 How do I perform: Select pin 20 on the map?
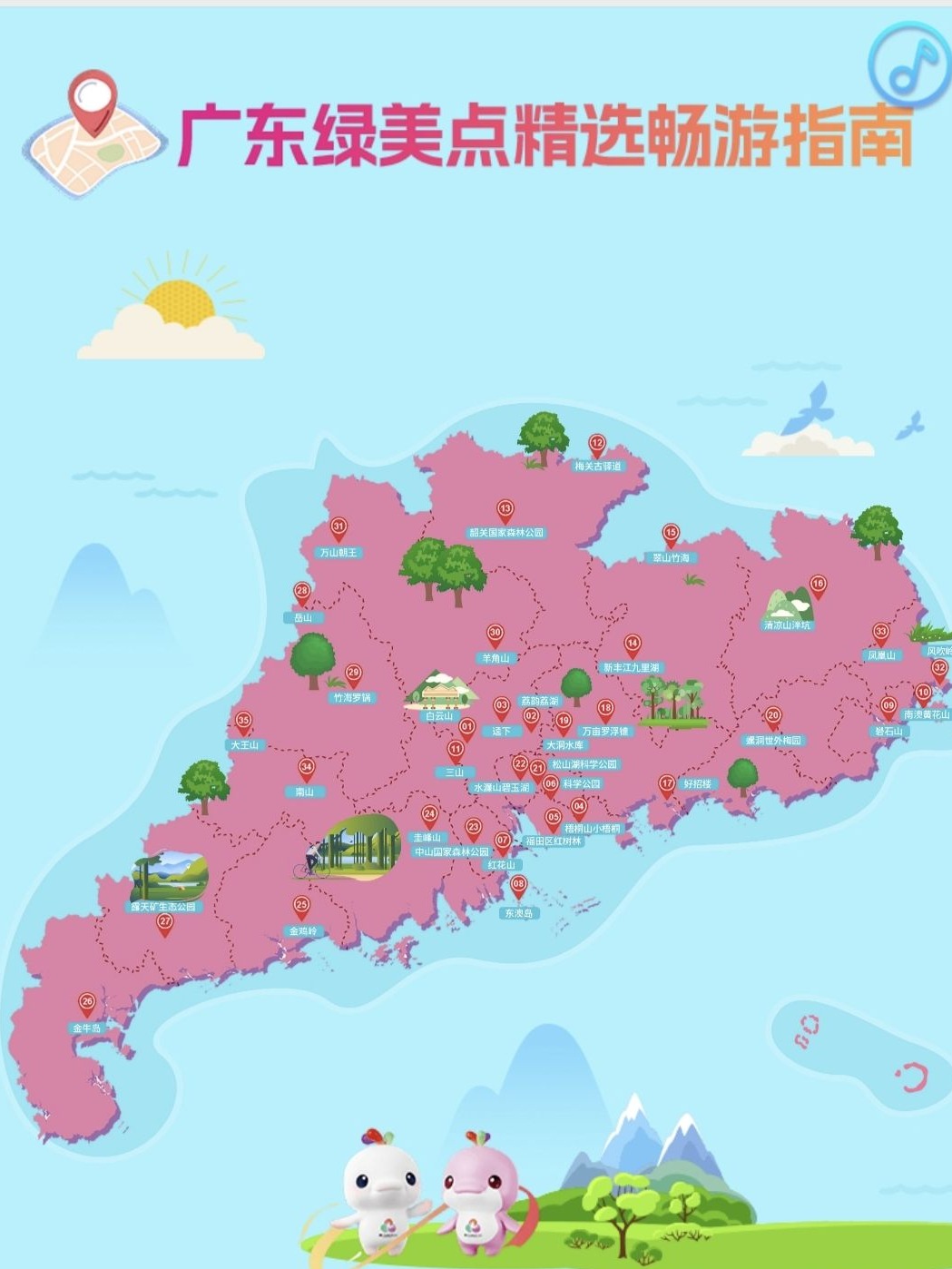click(772, 717)
